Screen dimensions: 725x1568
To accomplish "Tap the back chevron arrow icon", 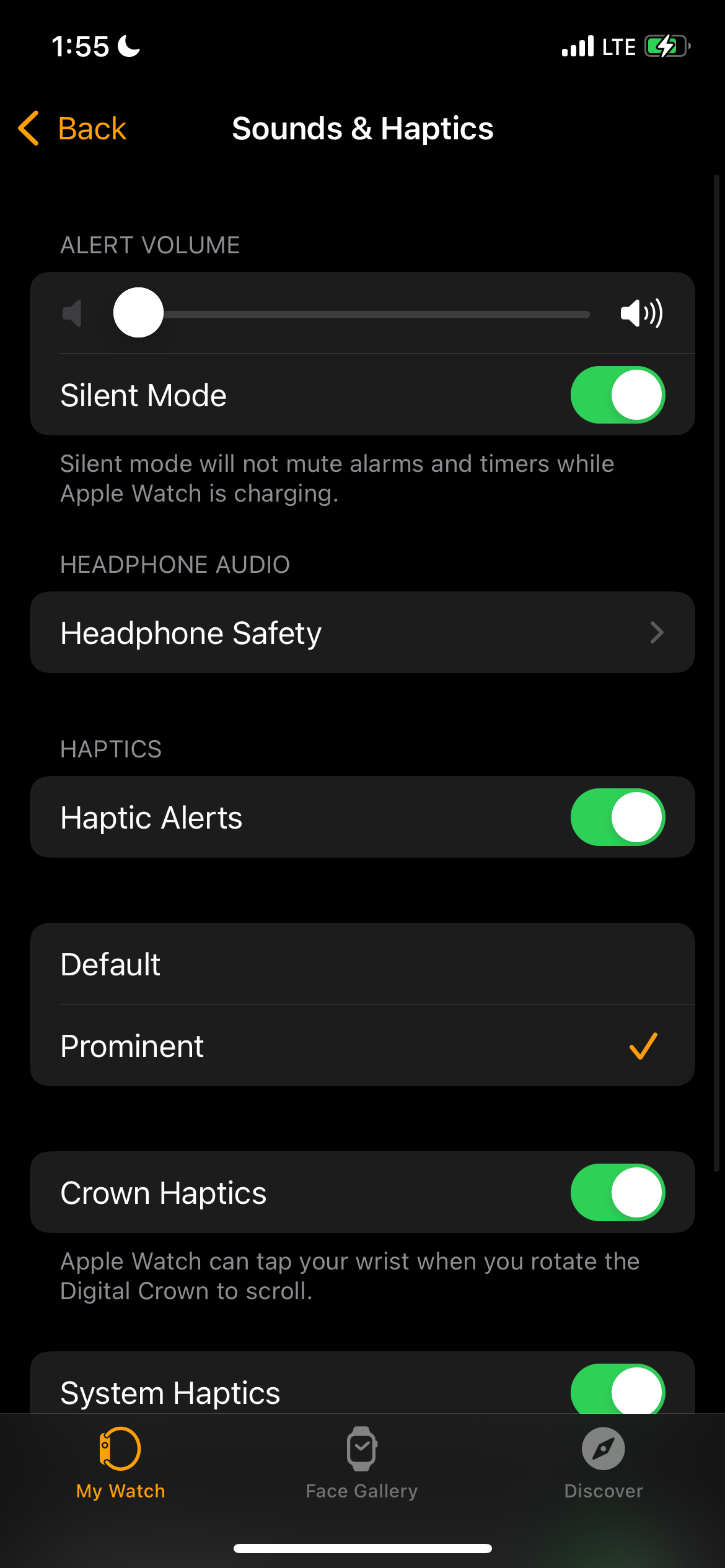I will (x=28, y=129).
